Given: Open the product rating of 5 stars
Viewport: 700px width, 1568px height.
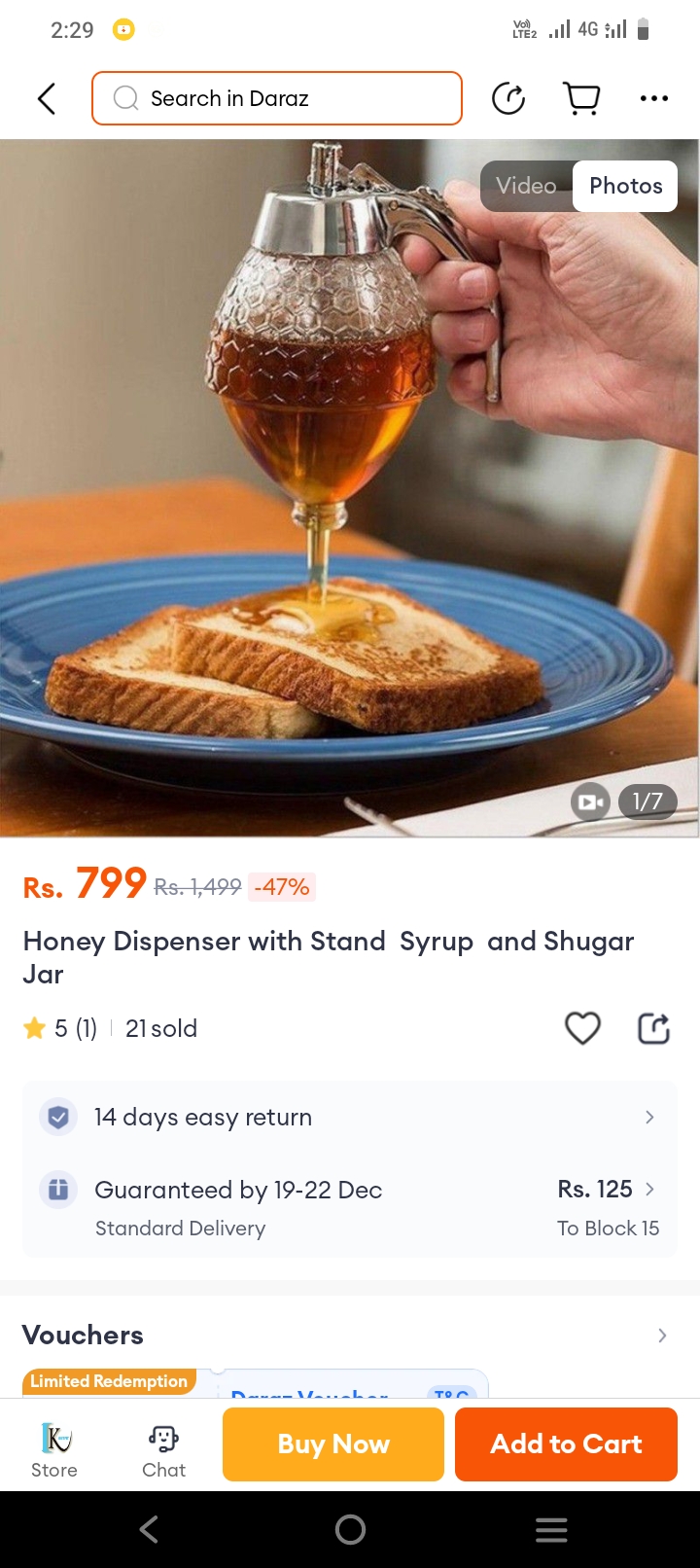Looking at the screenshot, I should 60,1028.
